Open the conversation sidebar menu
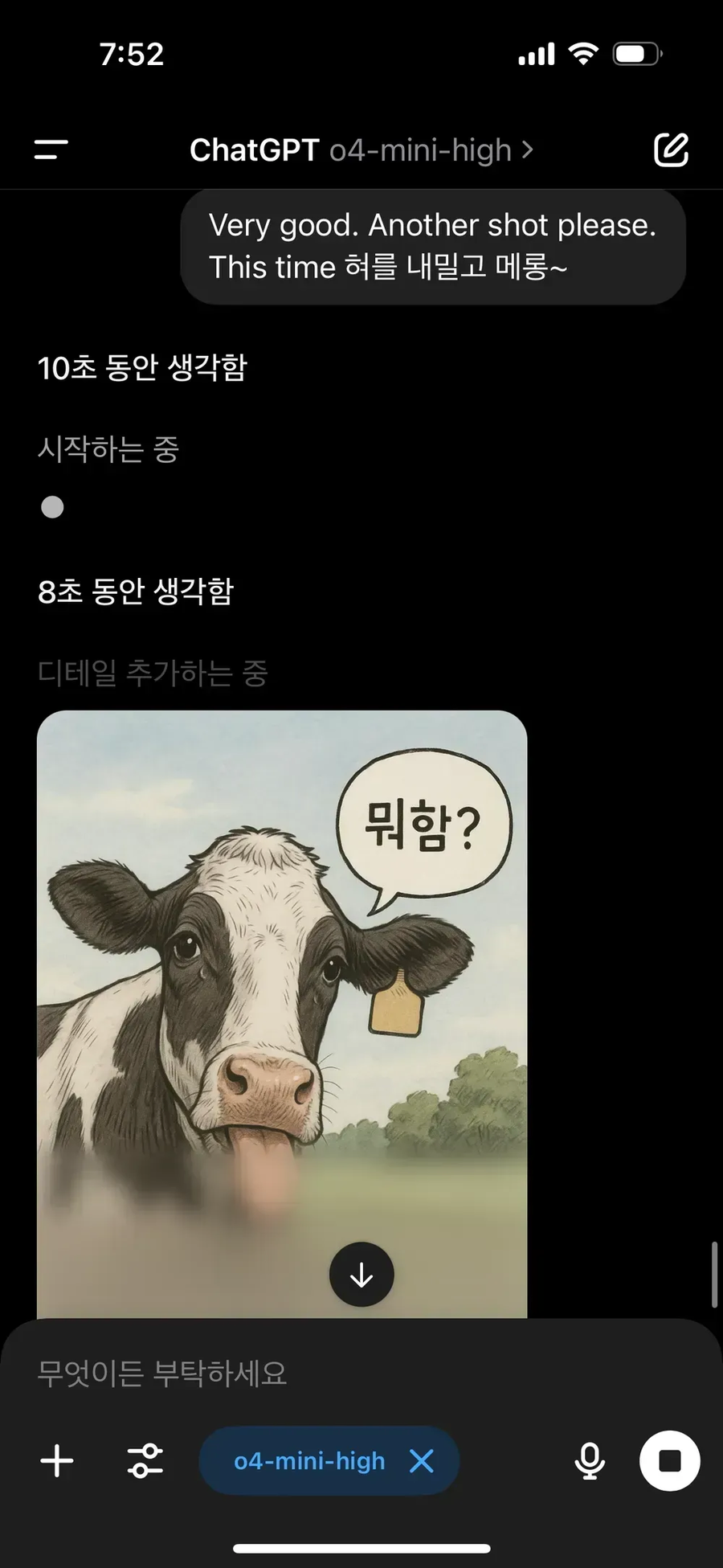 50,149
